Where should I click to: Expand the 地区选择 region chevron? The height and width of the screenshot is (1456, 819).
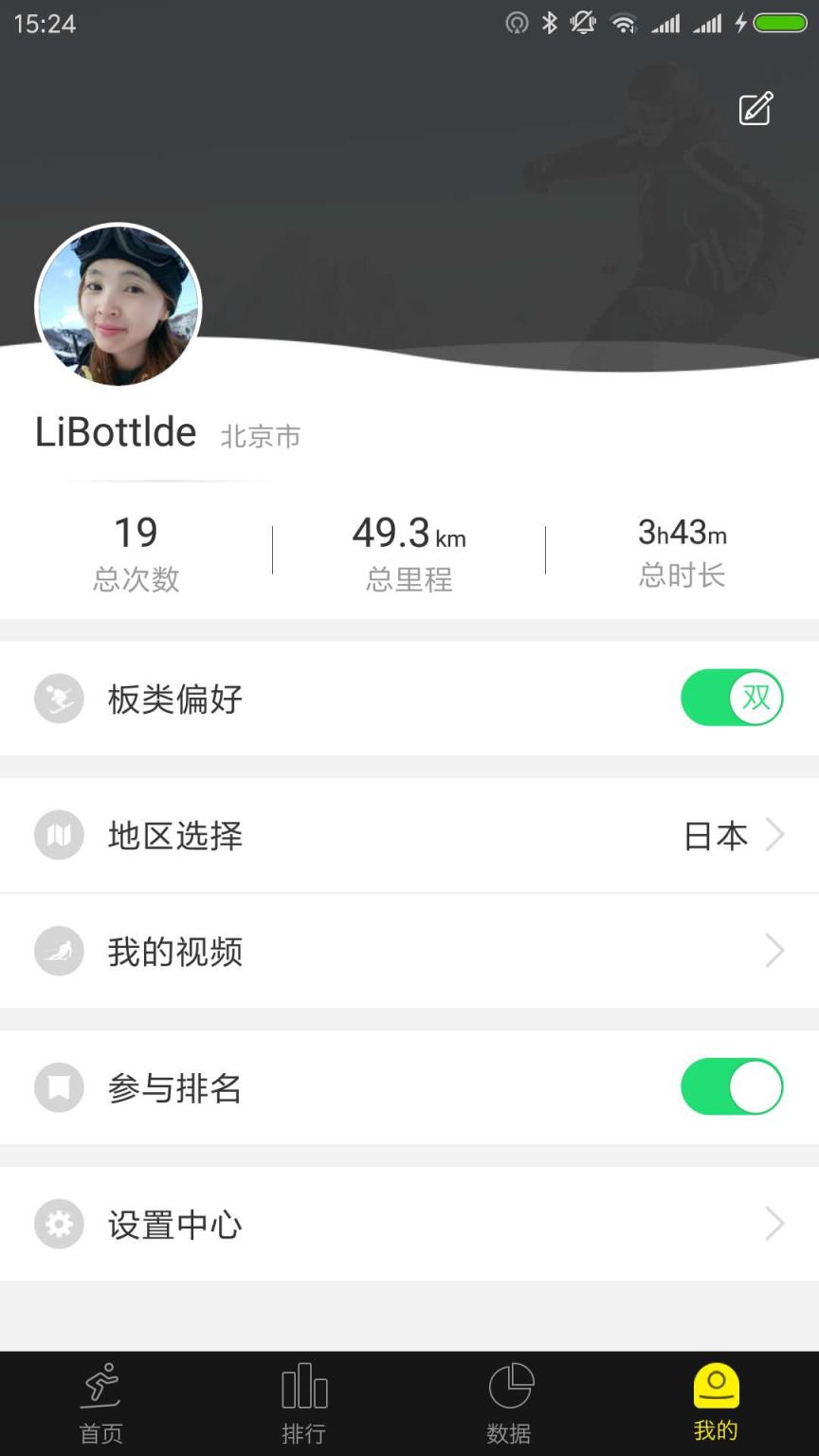775,835
